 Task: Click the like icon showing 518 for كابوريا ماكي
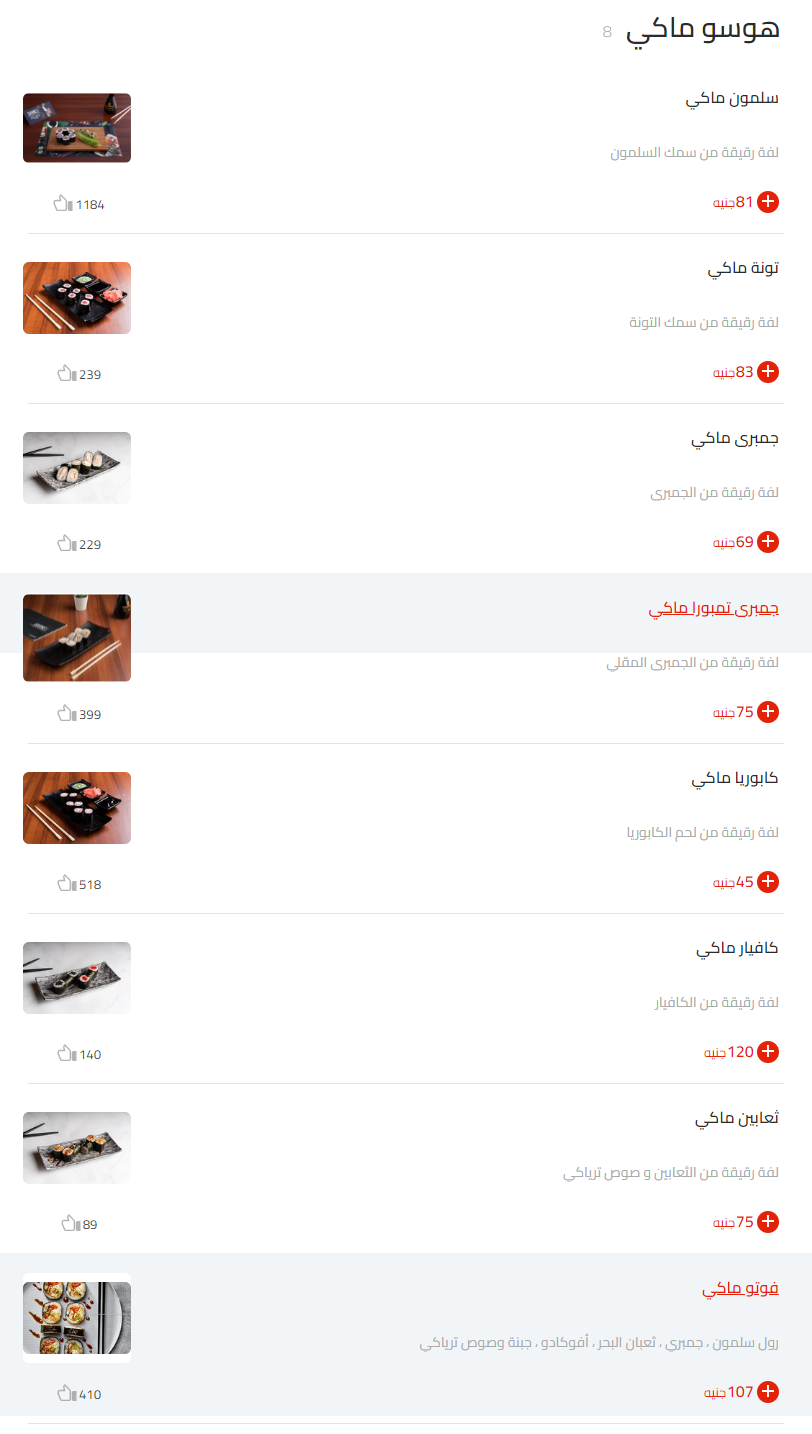(x=65, y=884)
